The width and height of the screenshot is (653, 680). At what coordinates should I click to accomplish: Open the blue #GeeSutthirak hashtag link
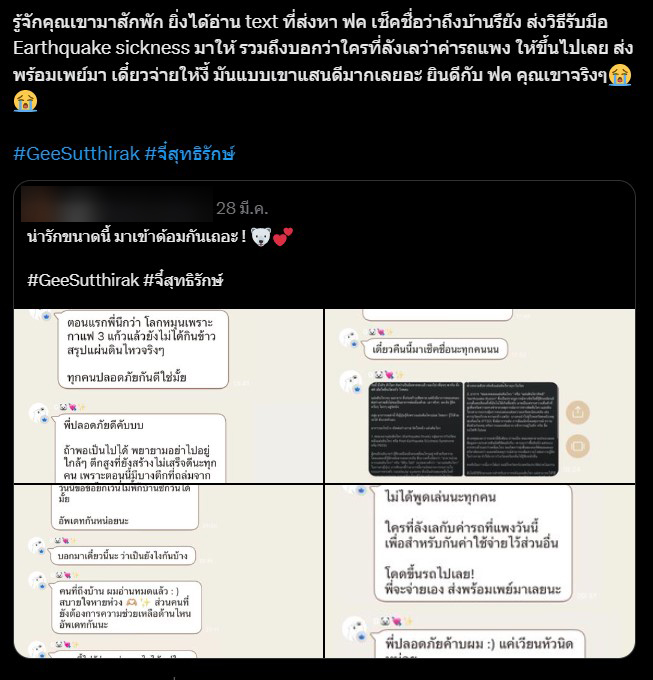click(76, 154)
